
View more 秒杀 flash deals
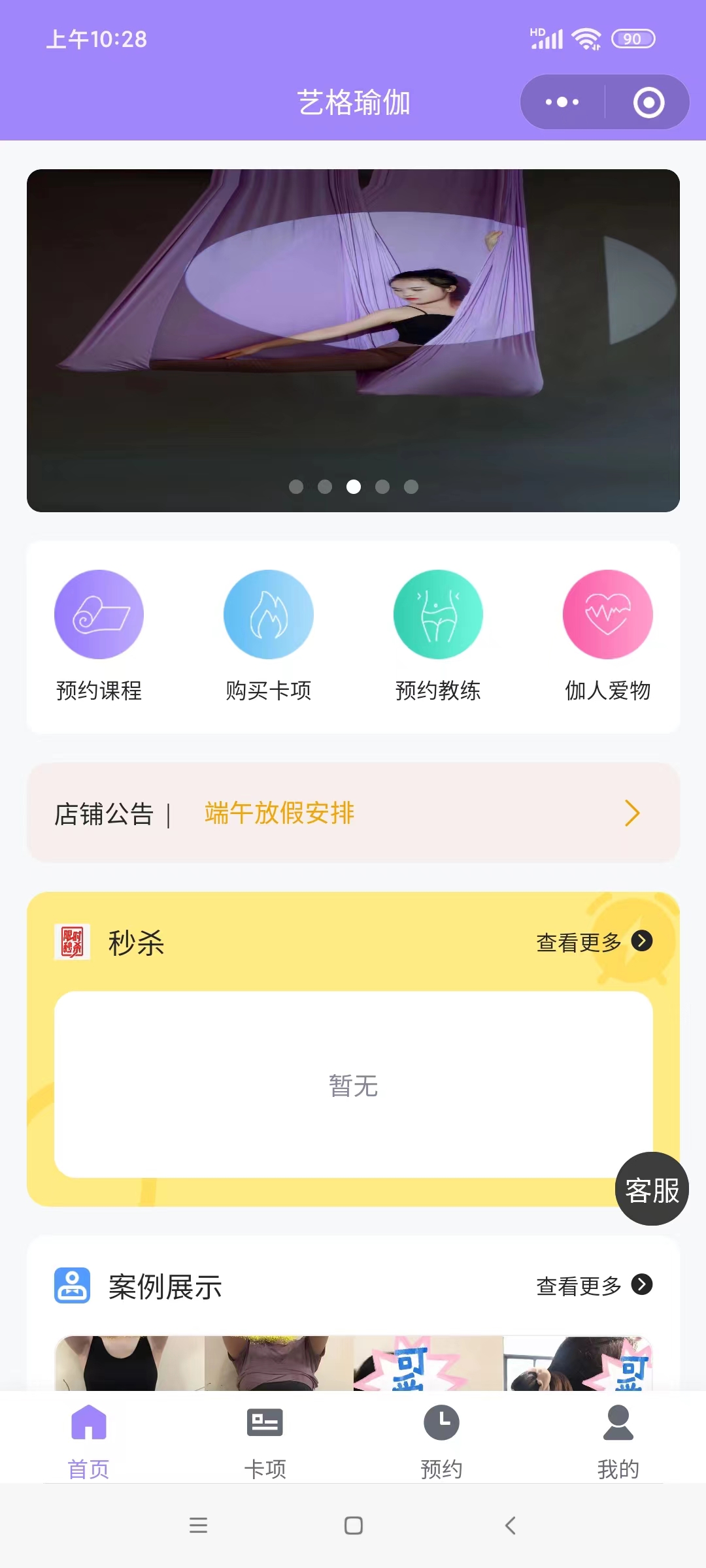(x=594, y=941)
